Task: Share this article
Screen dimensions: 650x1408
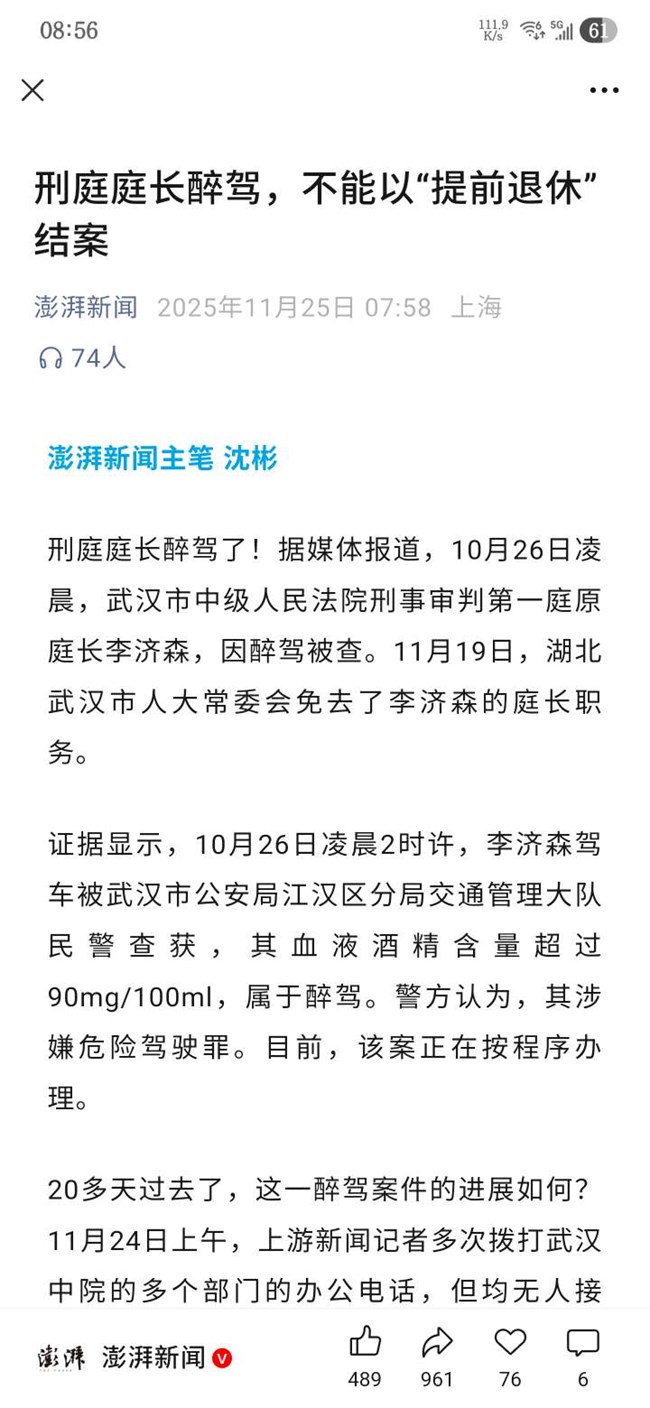Action: coord(437,1342)
